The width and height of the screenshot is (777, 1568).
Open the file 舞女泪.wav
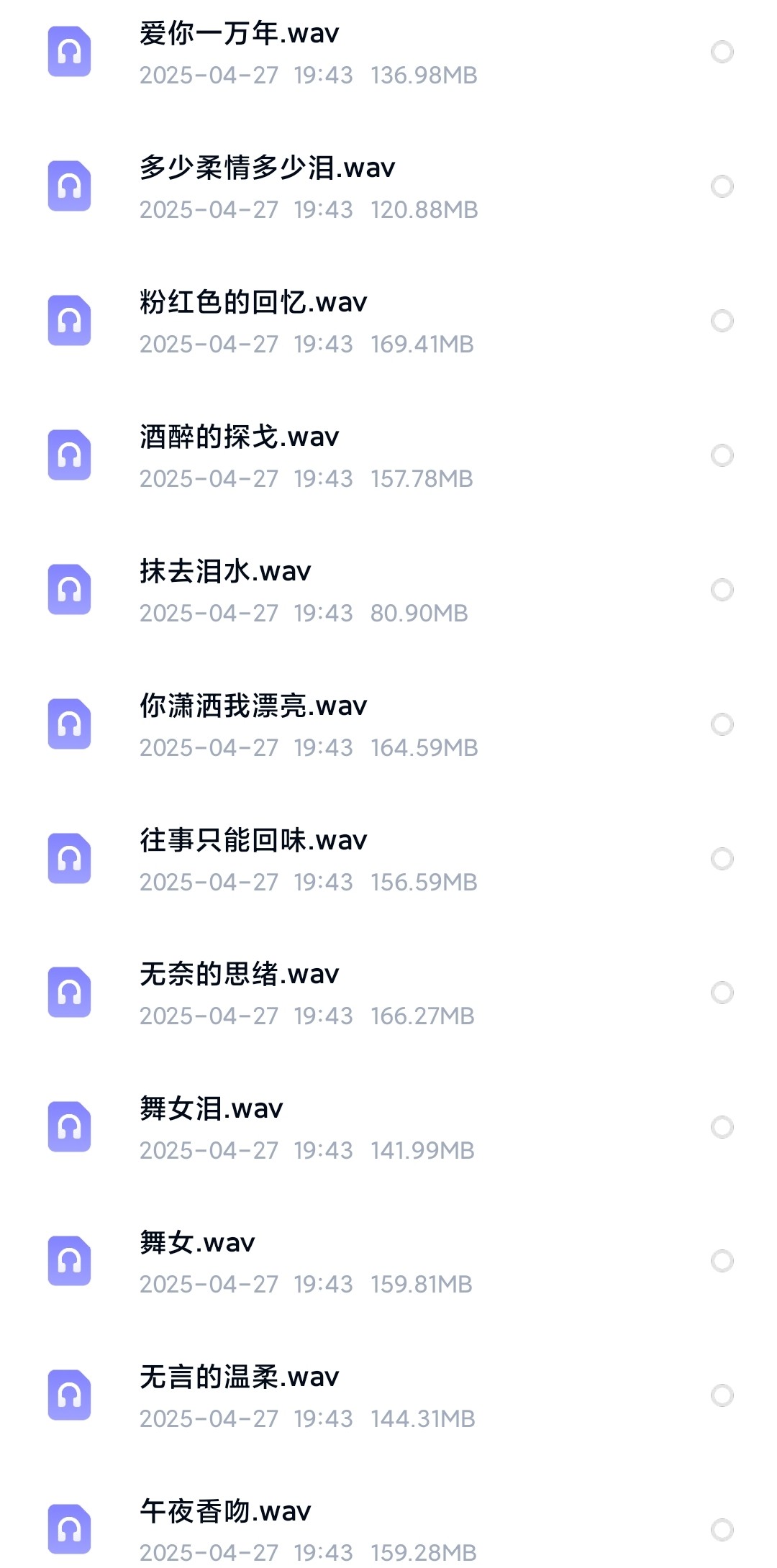[x=211, y=1110]
